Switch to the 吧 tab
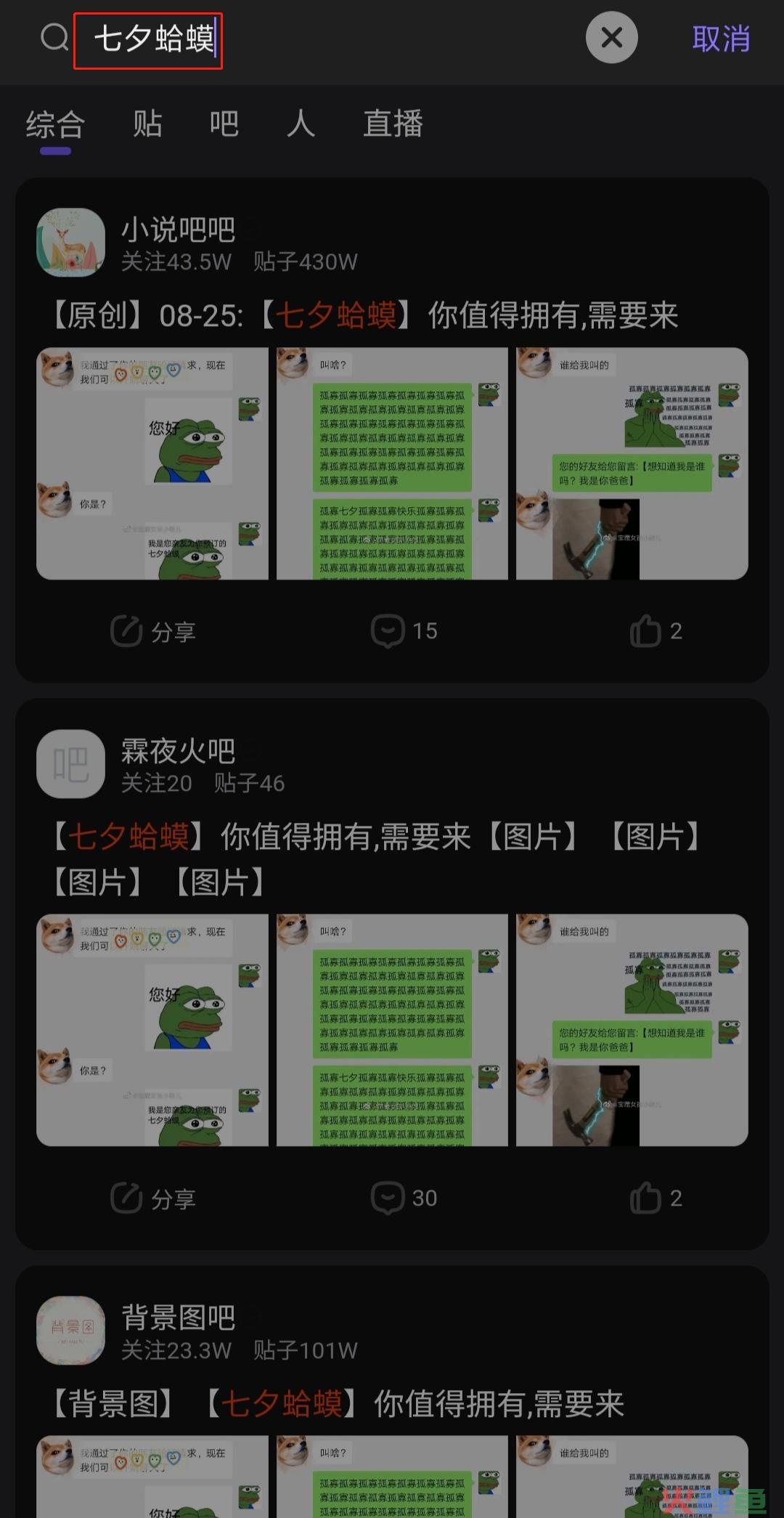 click(x=224, y=124)
